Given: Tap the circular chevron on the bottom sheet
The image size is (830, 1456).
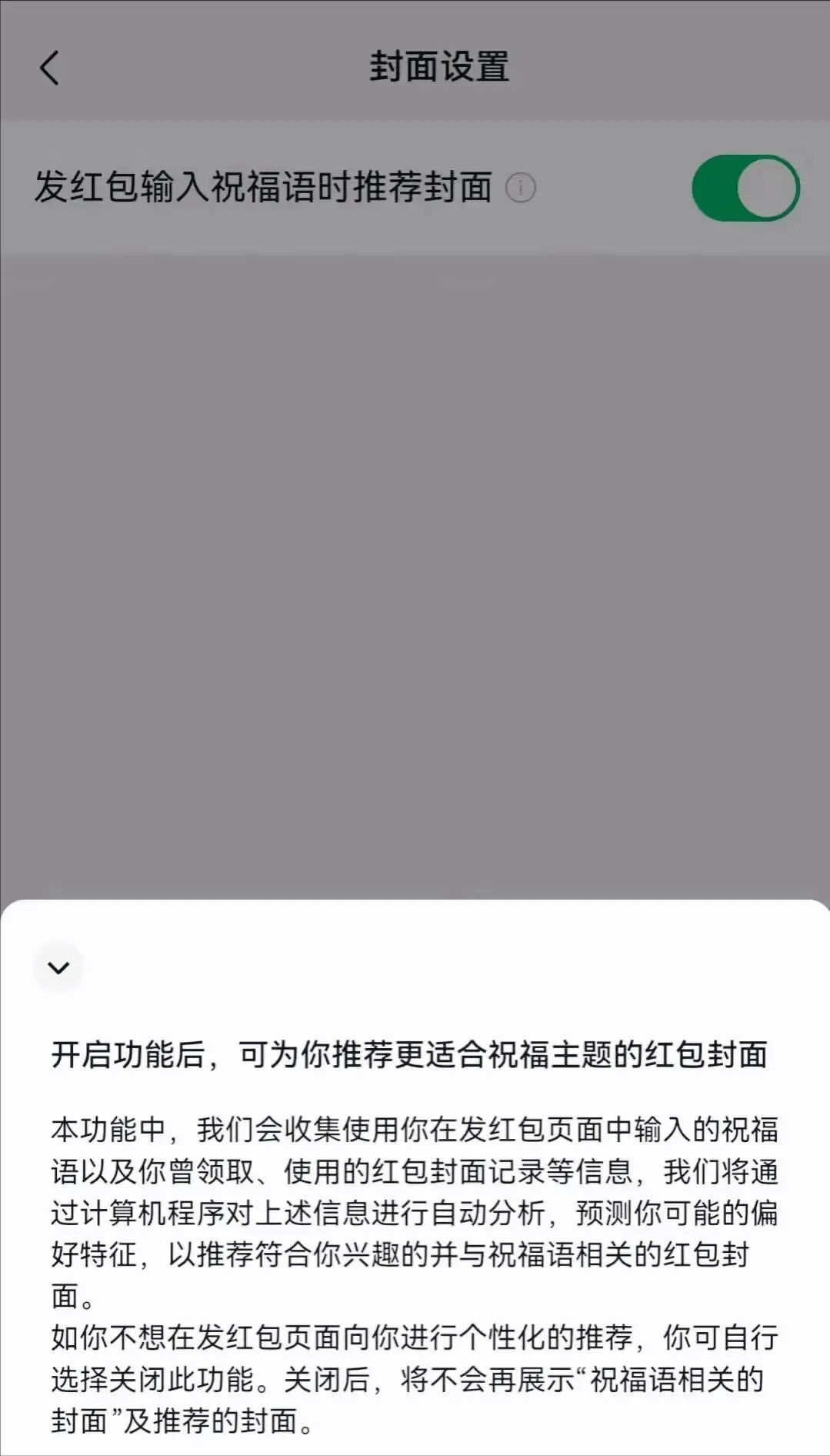Looking at the screenshot, I should [58, 967].
